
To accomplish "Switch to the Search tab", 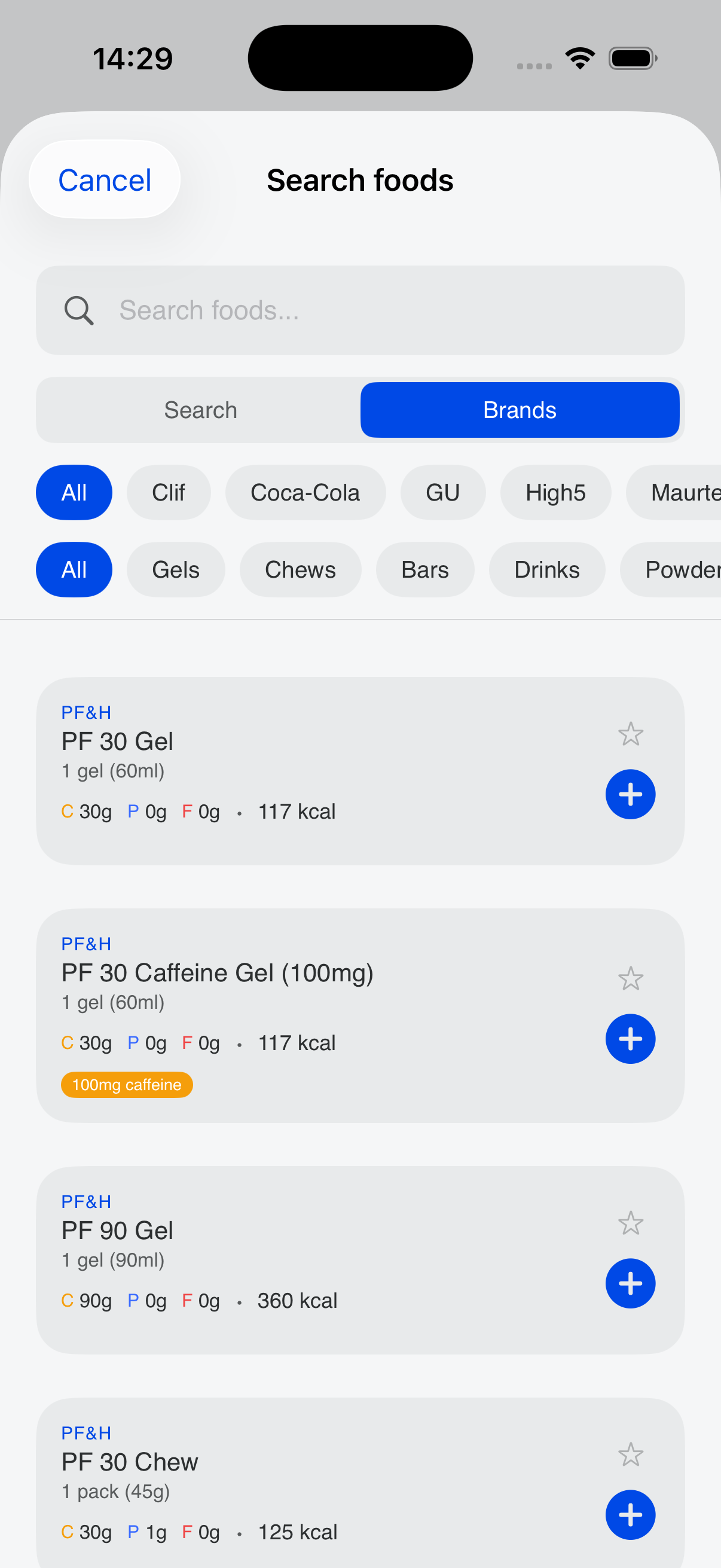I will click(200, 410).
